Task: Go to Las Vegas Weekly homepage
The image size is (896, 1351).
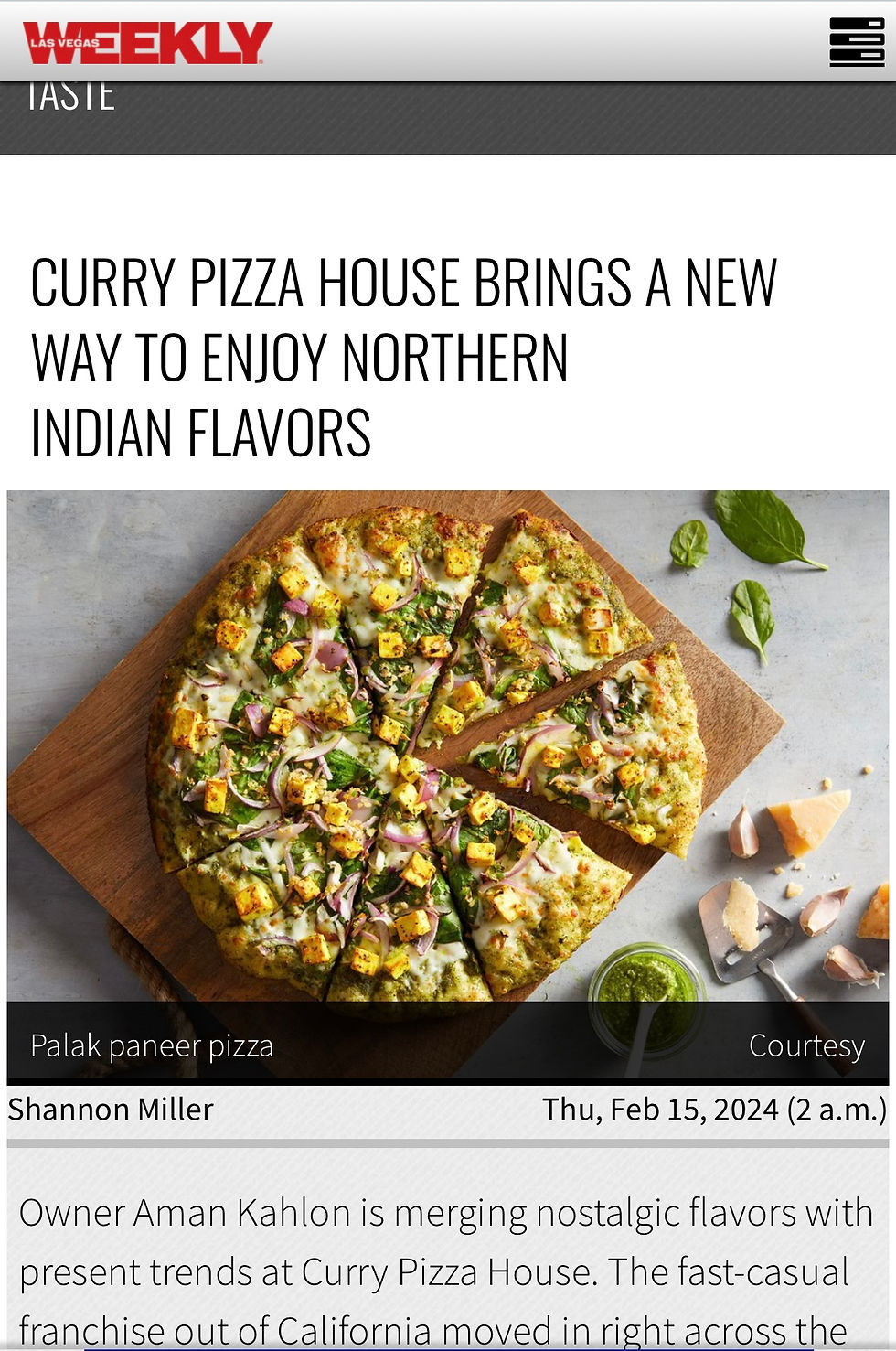Action: (x=147, y=43)
